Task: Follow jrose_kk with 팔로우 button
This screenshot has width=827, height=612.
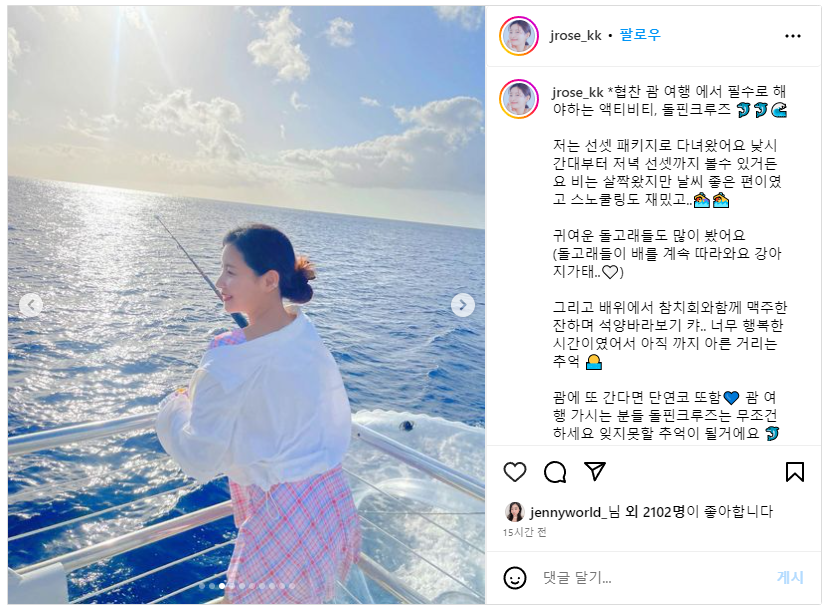Action: 640,35
